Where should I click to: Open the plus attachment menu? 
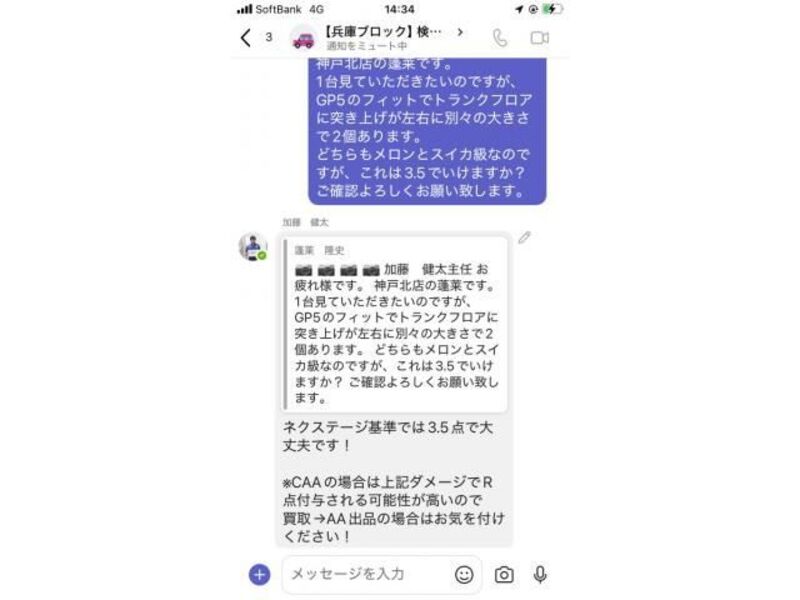click(260, 574)
